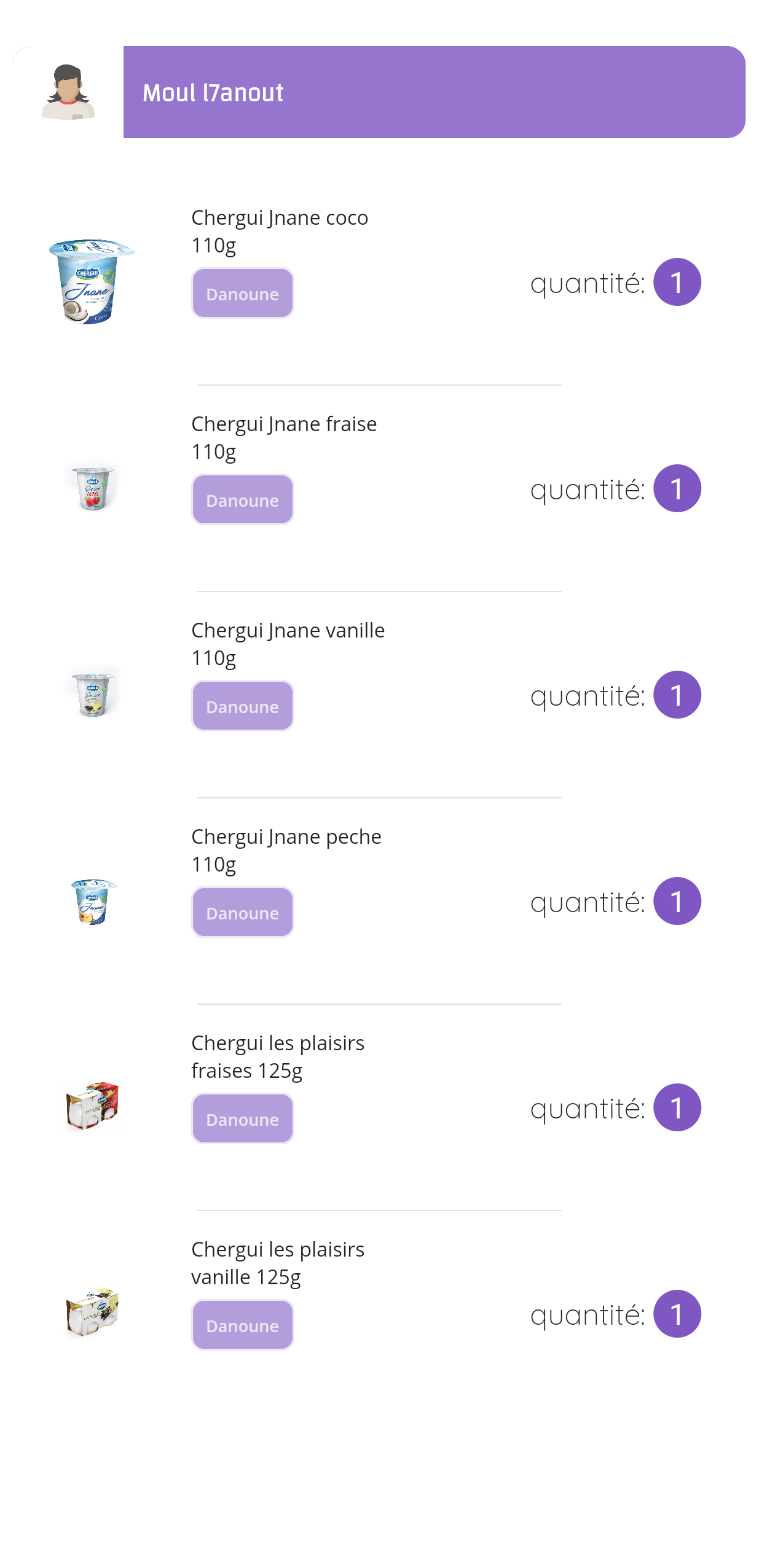Open Chergui les plaisirs fraises 125g

click(x=278, y=1056)
